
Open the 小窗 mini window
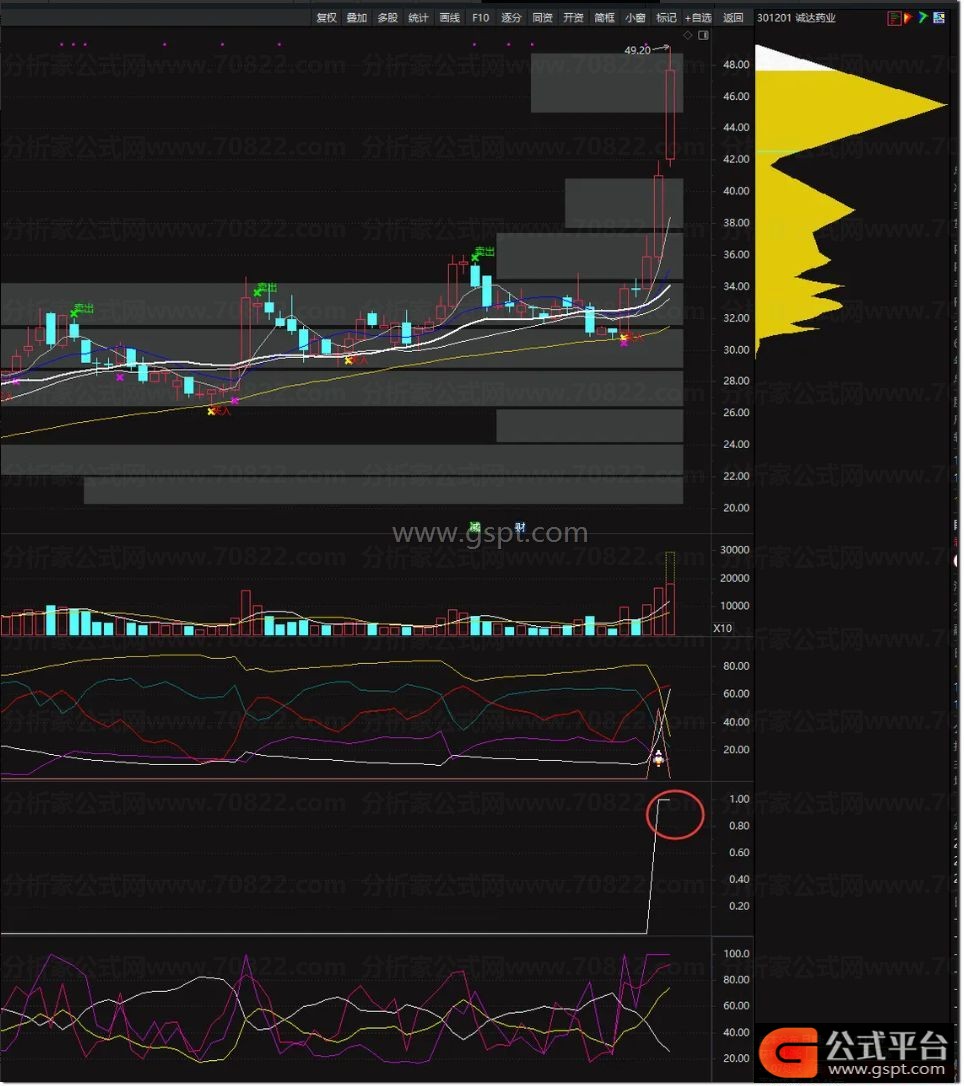point(635,17)
